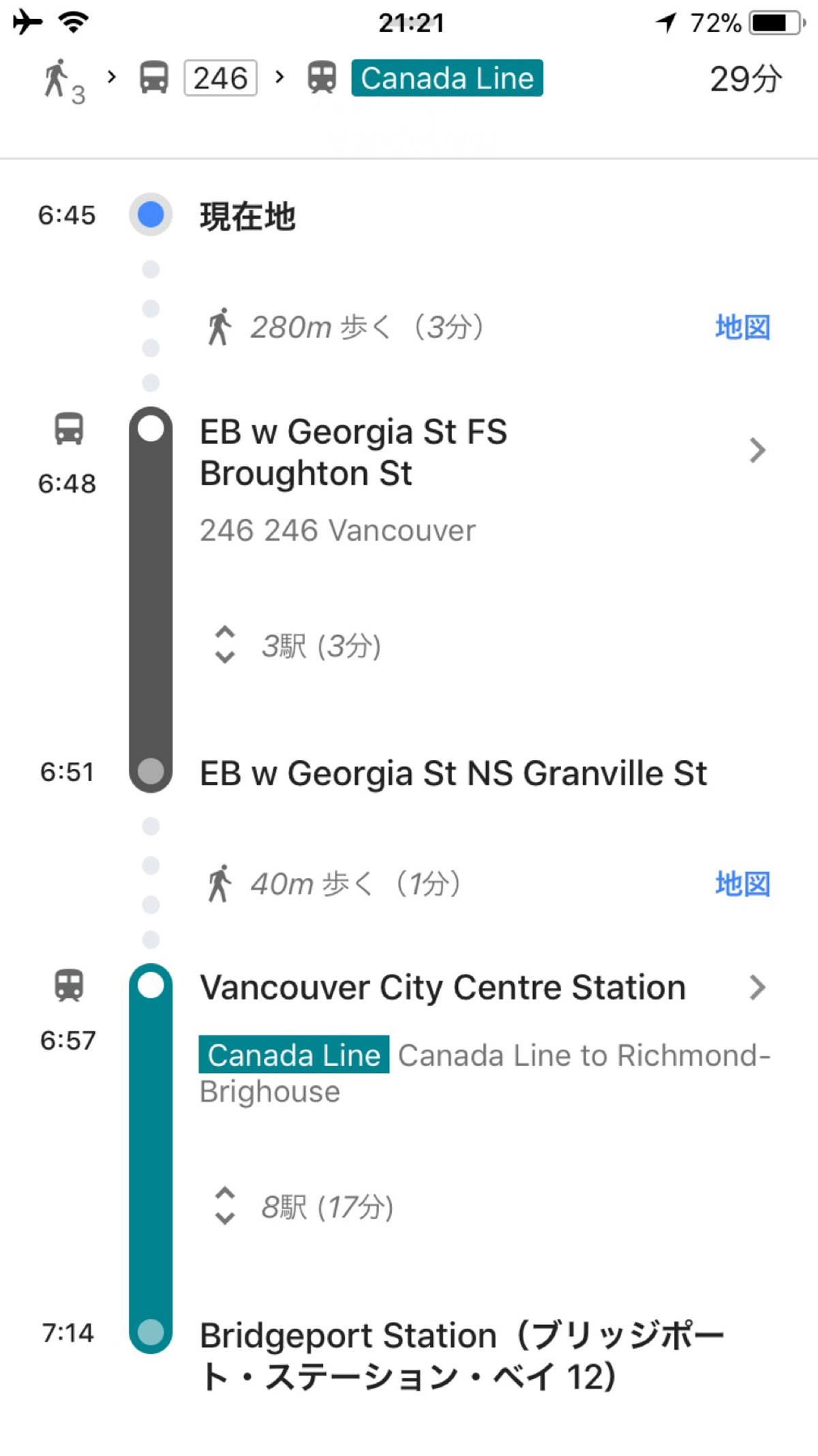The width and height of the screenshot is (818, 1456).
Task: Open map for the 40m walk
Action: point(742,884)
